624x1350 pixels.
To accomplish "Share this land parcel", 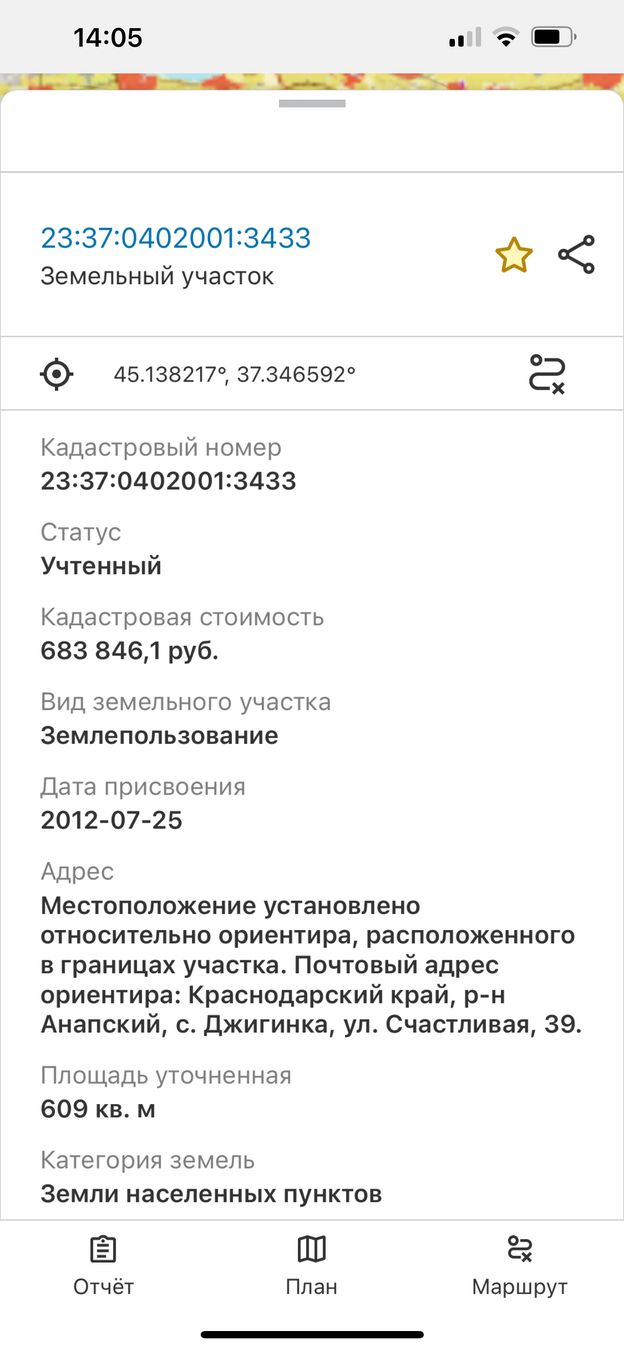I will [577, 255].
